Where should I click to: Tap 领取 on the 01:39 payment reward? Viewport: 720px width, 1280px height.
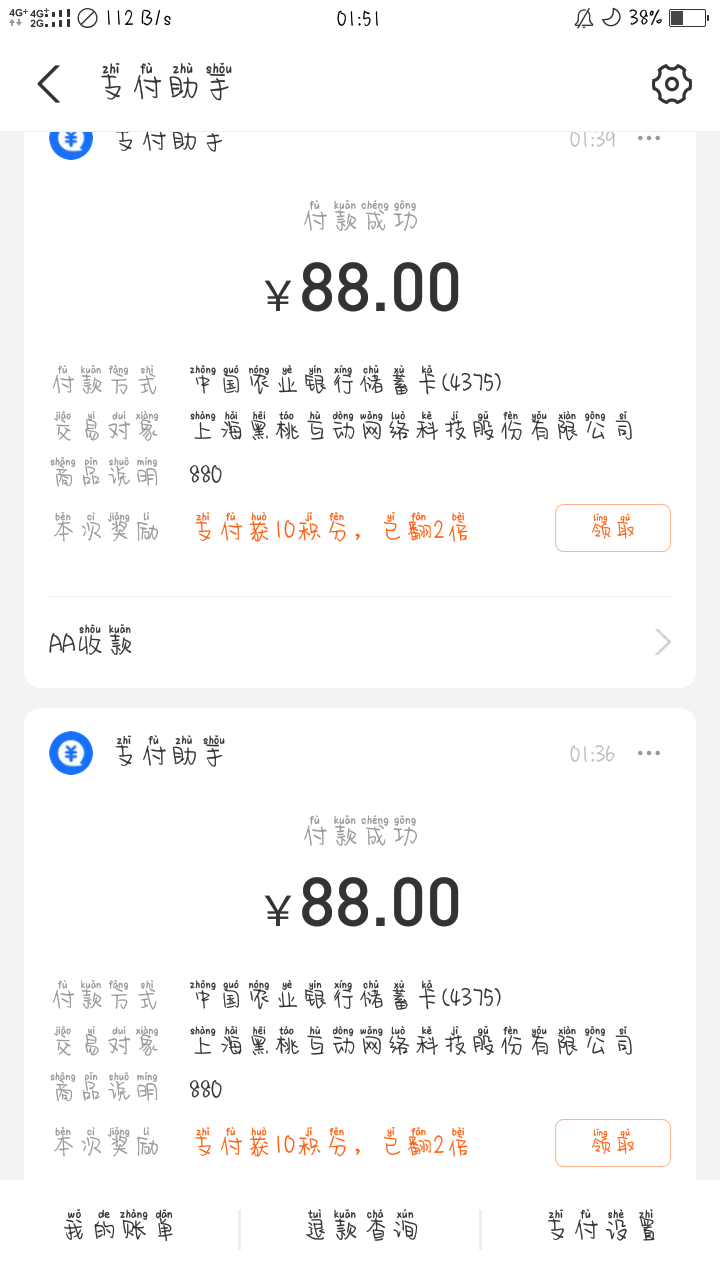613,528
